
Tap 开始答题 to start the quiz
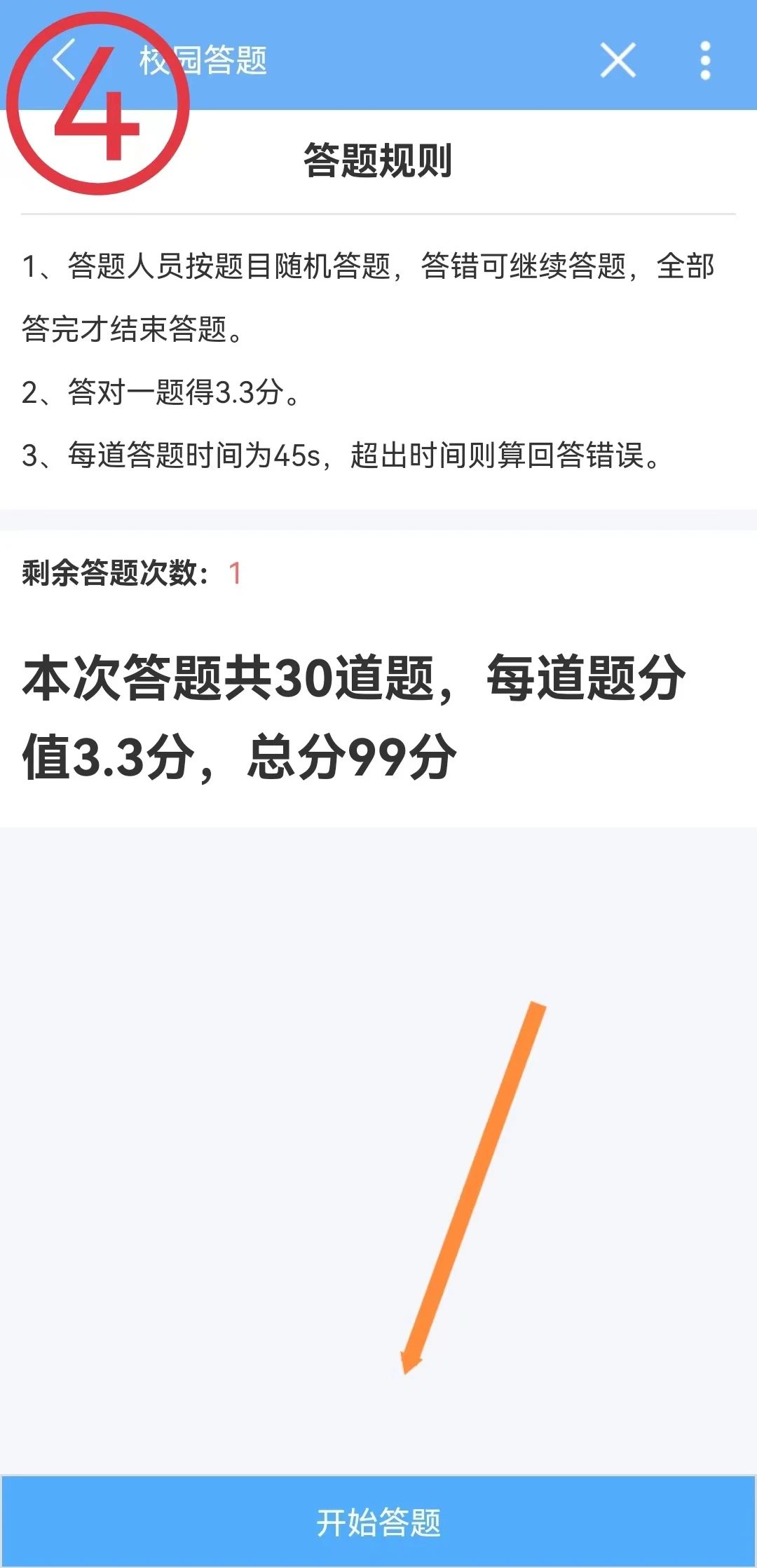[378, 1522]
